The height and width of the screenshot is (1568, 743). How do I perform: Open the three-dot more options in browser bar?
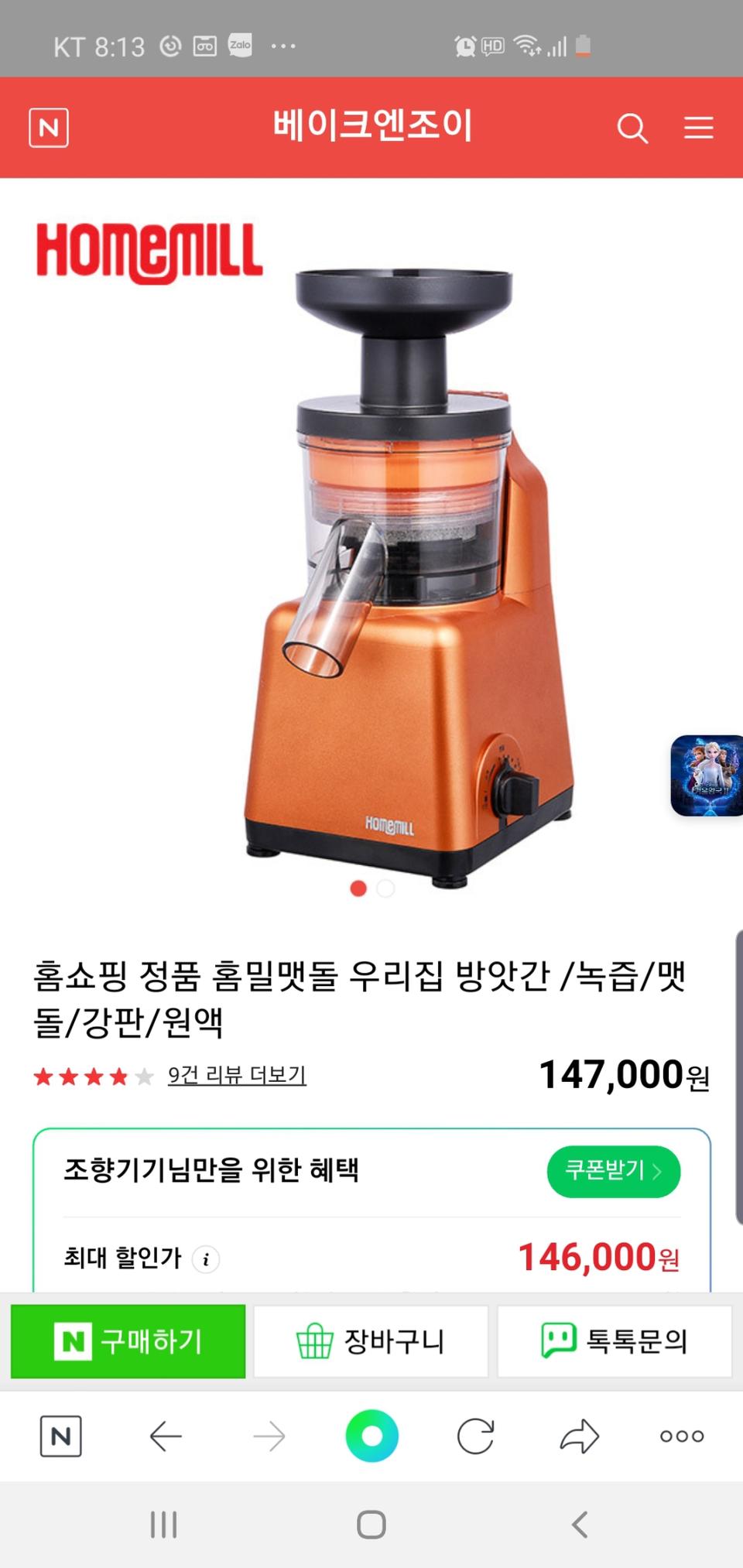coord(680,1436)
